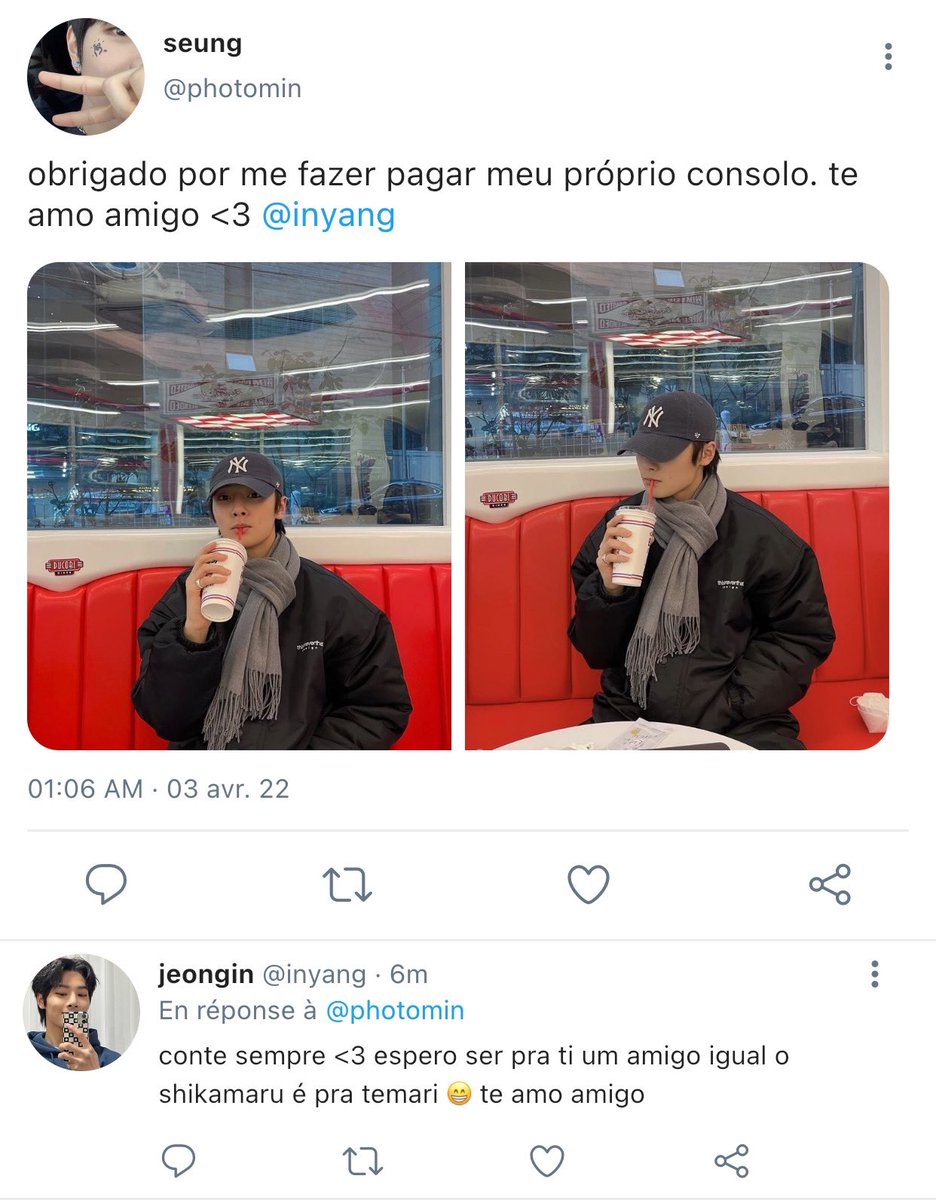
Task: Open the overflow menu on seung's tweet
Action: 888,57
